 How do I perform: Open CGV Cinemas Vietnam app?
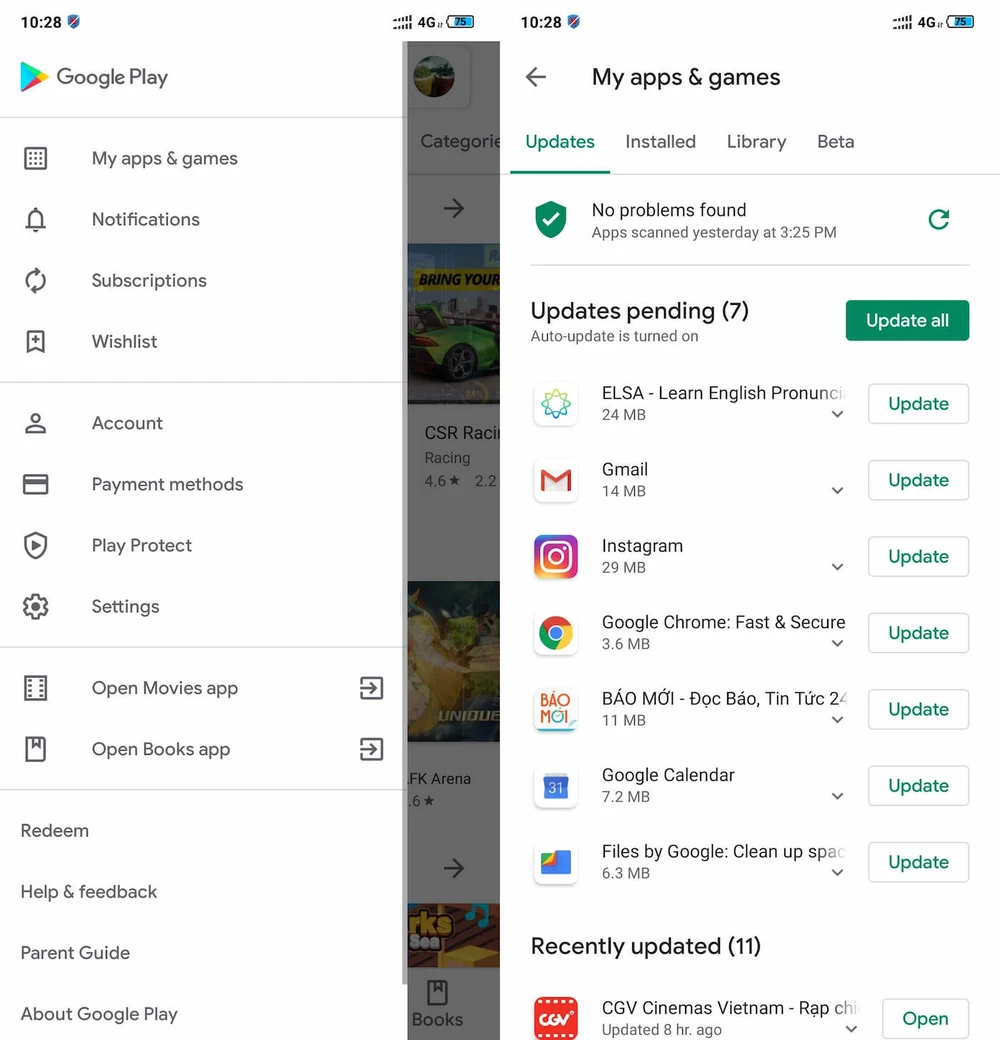coord(925,1018)
